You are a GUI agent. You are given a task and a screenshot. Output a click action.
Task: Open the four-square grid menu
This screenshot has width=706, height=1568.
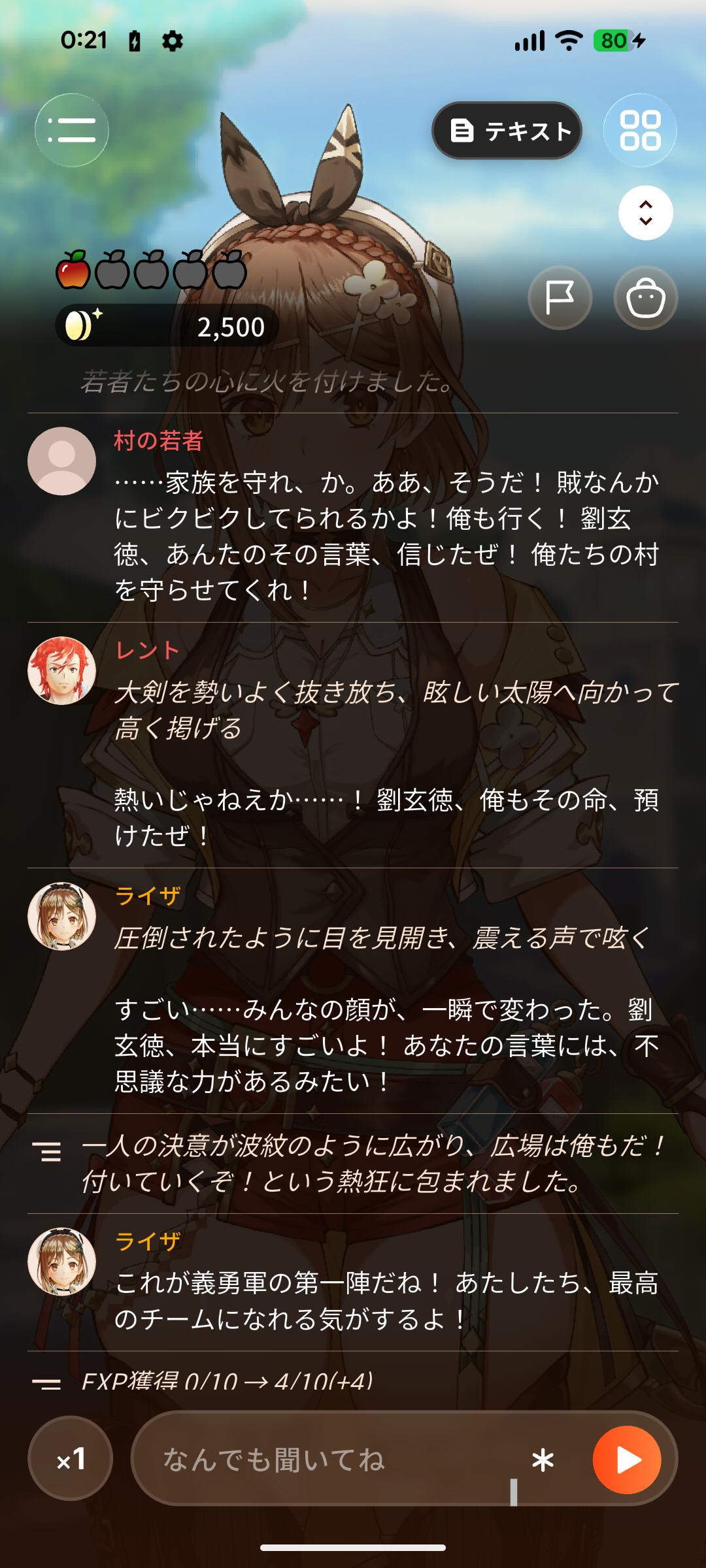pyautogui.click(x=640, y=130)
